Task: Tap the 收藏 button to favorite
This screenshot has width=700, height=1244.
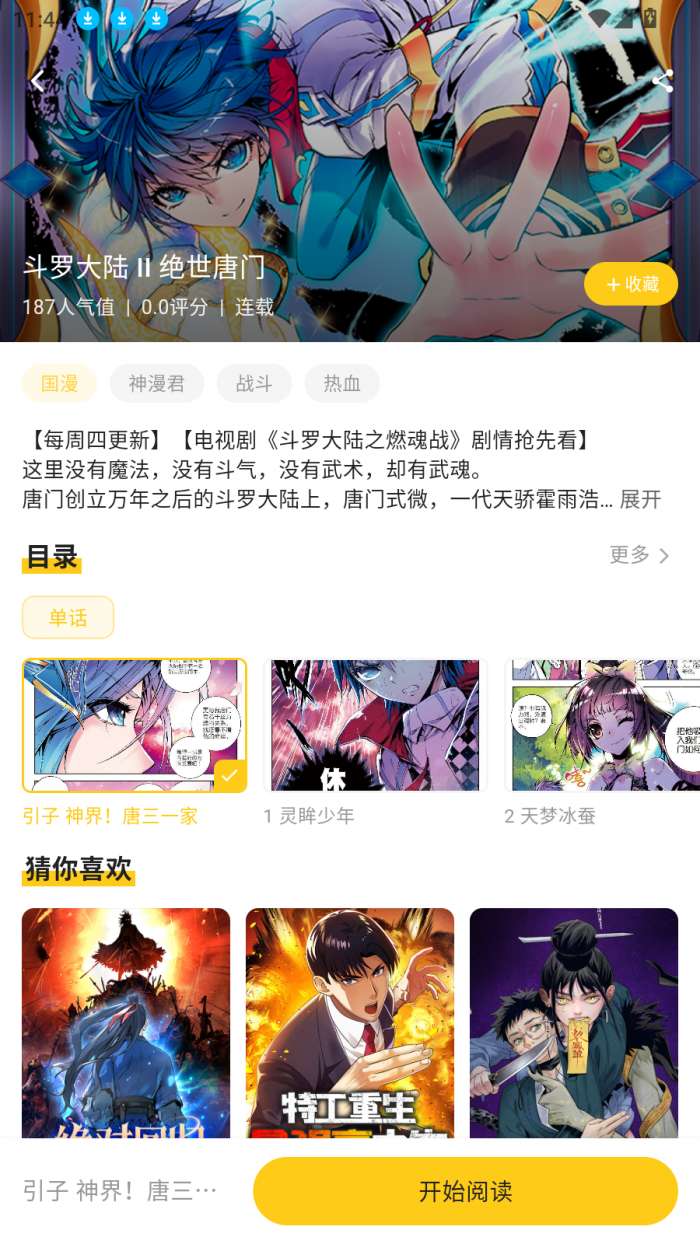Action: 631,284
